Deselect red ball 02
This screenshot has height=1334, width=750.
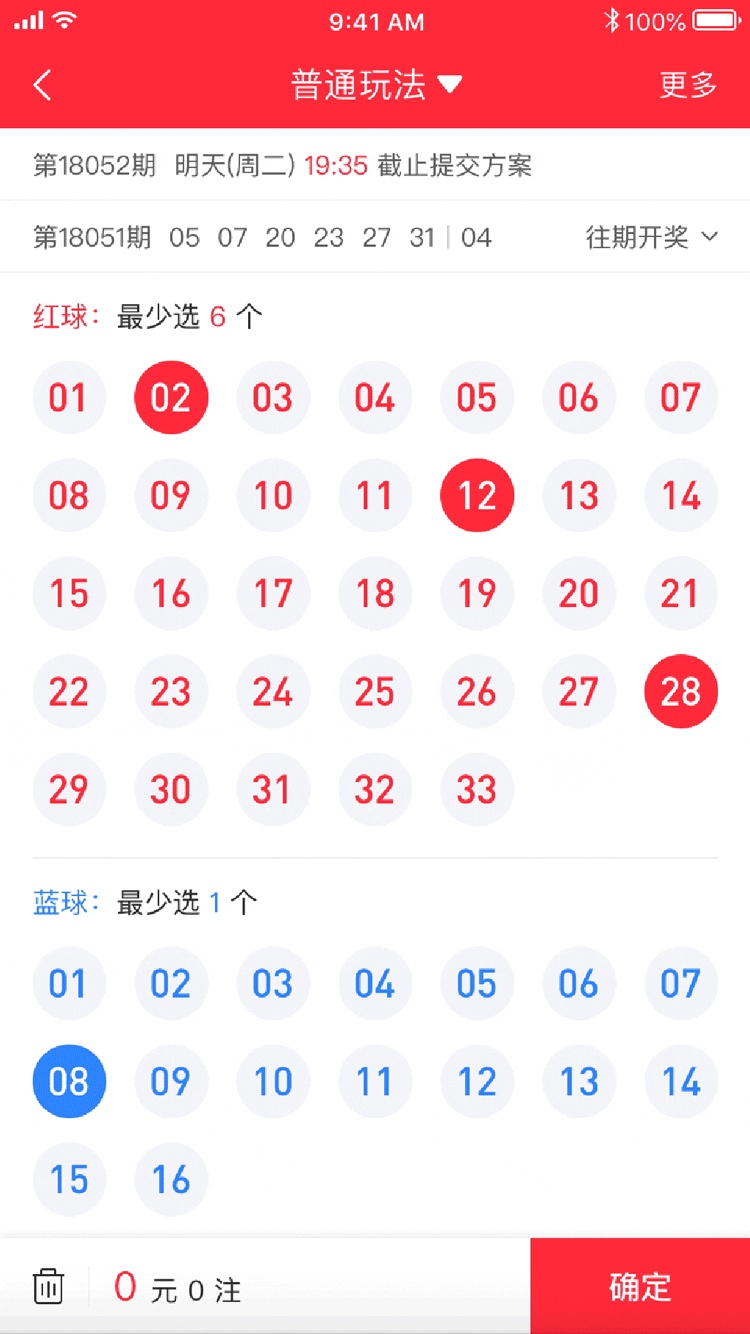(171, 398)
